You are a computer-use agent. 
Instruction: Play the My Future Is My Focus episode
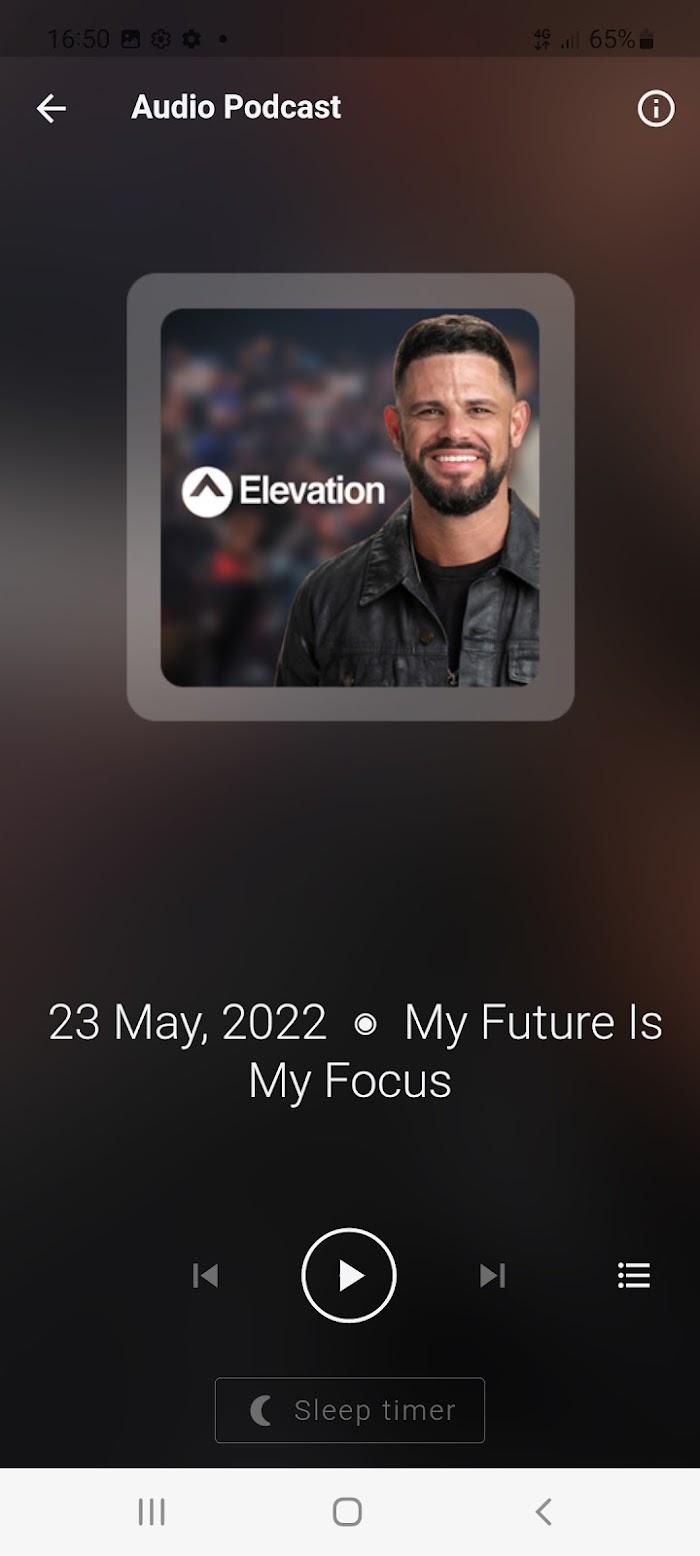click(349, 1275)
